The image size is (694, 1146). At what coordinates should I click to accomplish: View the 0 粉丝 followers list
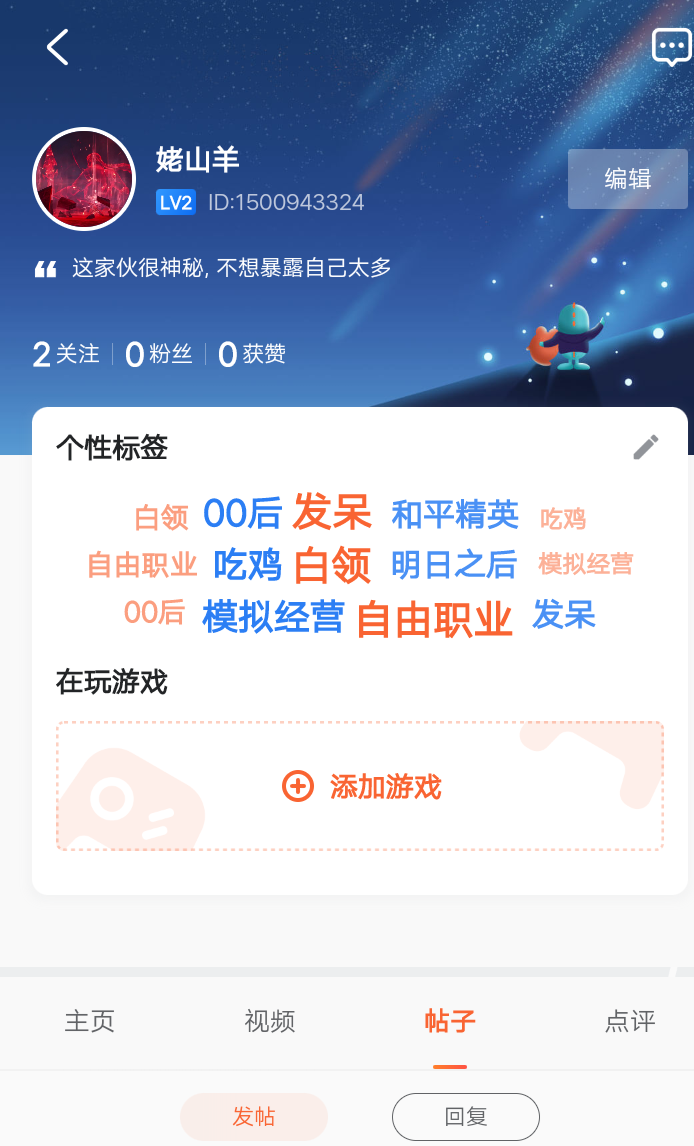coord(159,354)
